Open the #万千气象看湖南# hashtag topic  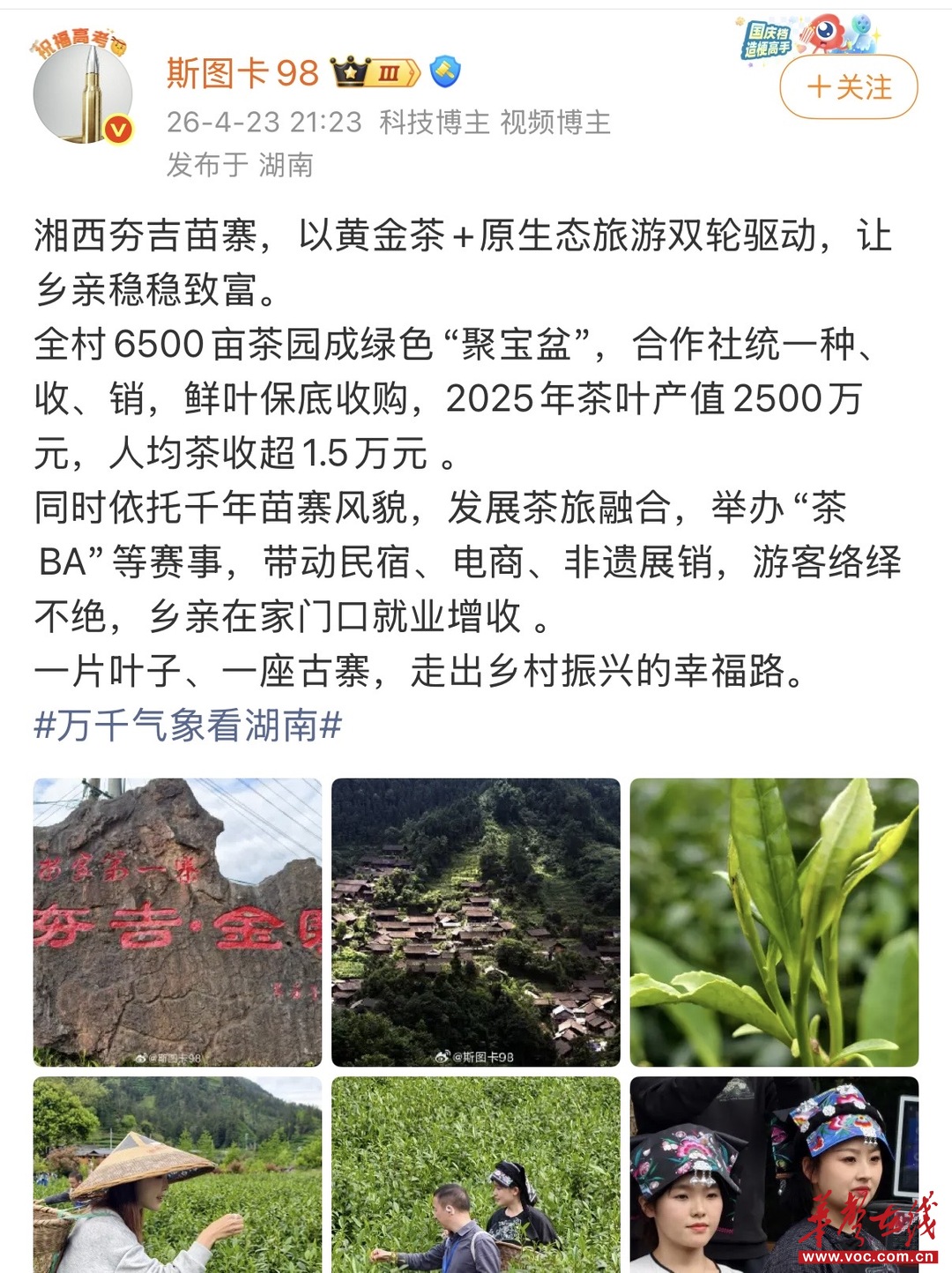[x=188, y=726]
